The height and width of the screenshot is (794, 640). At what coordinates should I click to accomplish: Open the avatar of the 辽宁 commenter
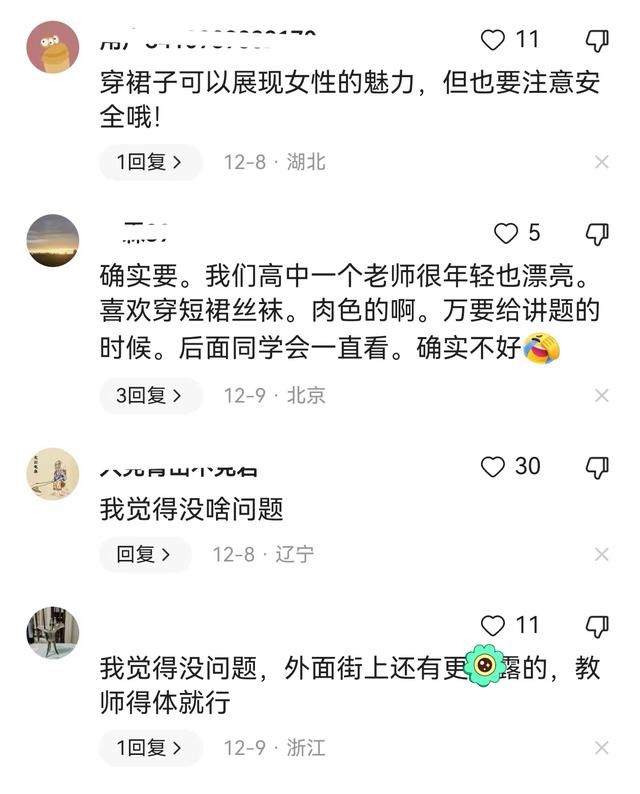click(52, 474)
